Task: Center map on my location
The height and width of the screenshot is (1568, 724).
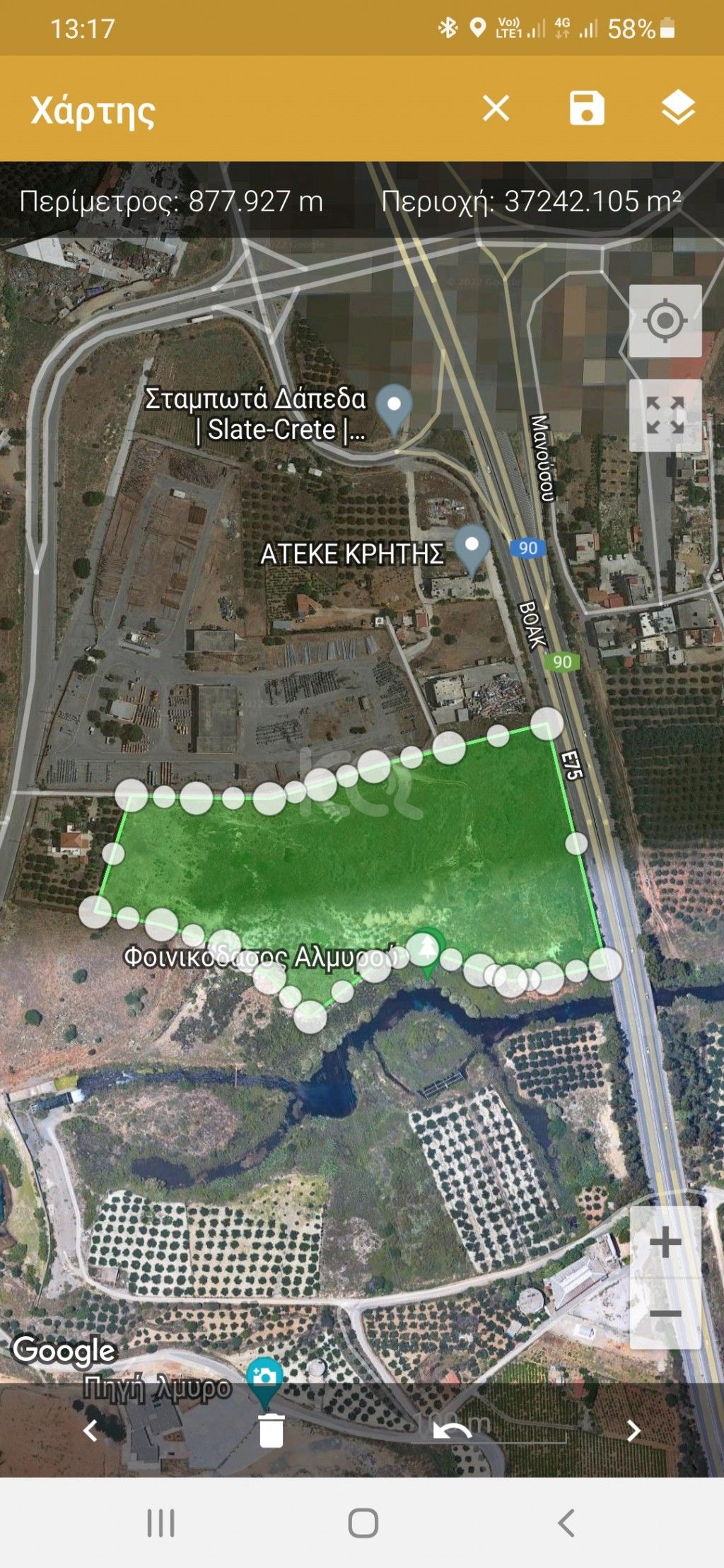Action: [665, 321]
